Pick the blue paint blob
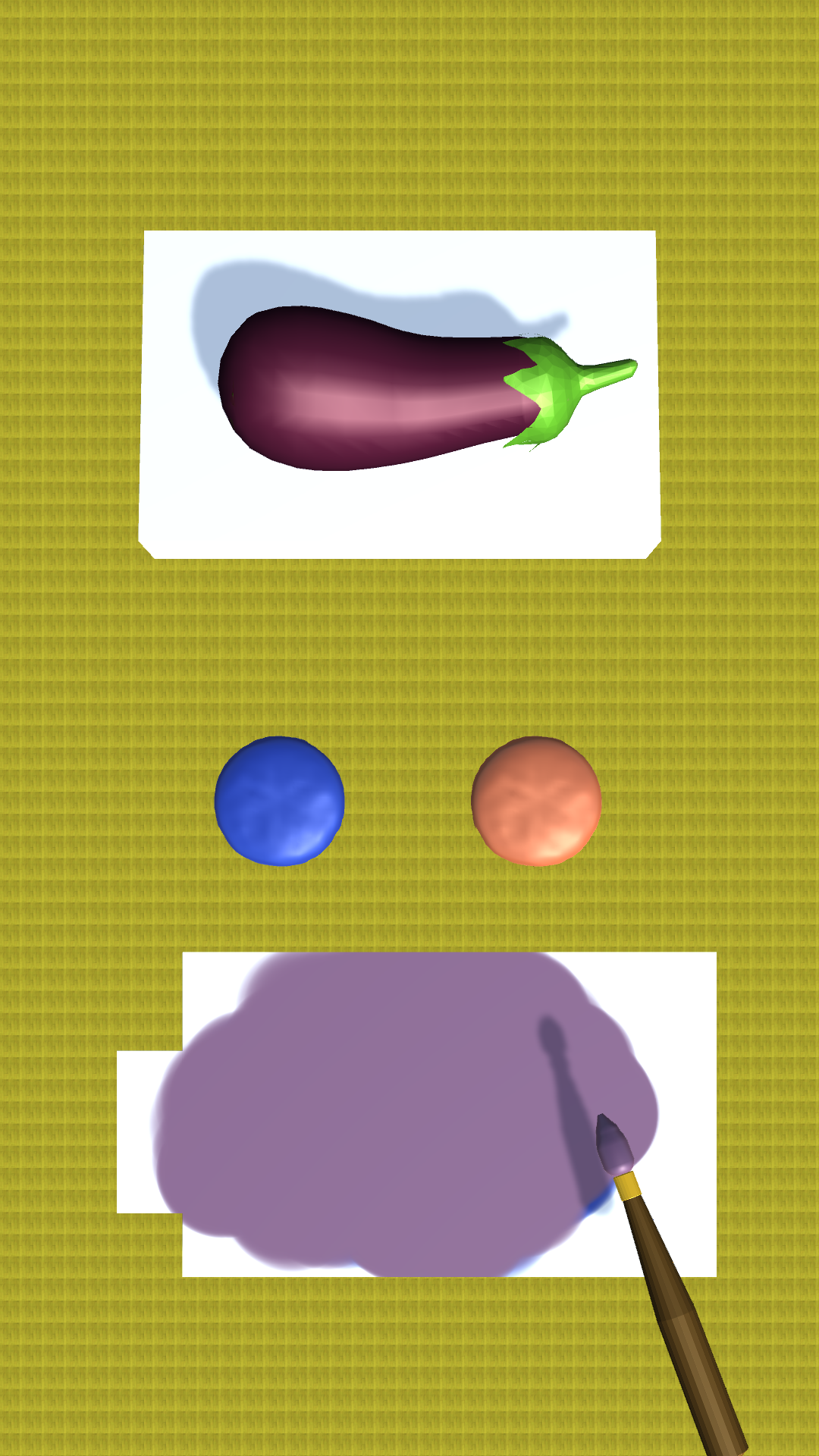Screen dimensions: 819x1456 (x=279, y=801)
